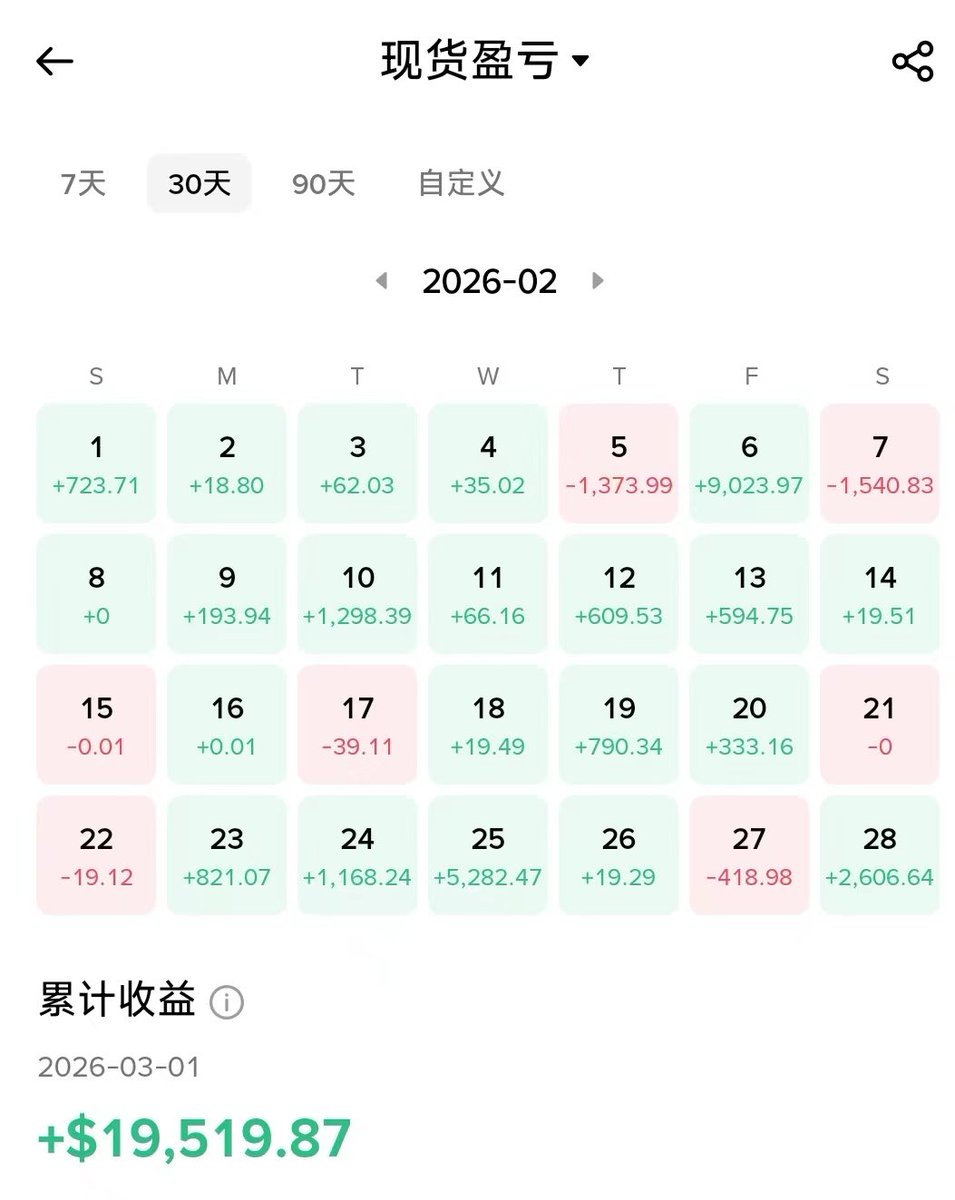Open the 现货盈亏 dropdown title
Viewport: 955px width, 1200px height.
(x=484, y=61)
